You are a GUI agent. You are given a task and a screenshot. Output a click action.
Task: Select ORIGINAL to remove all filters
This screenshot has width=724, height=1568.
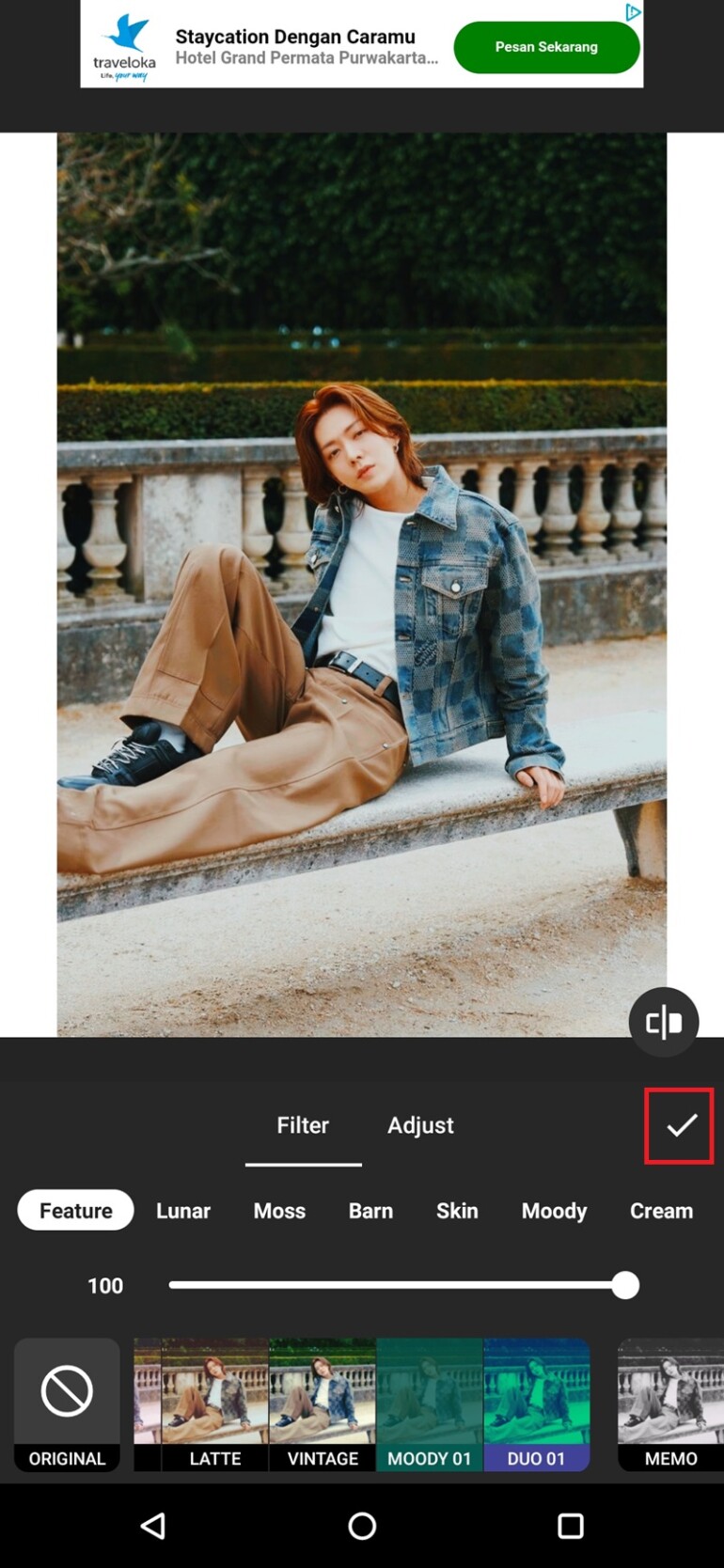tap(67, 1405)
